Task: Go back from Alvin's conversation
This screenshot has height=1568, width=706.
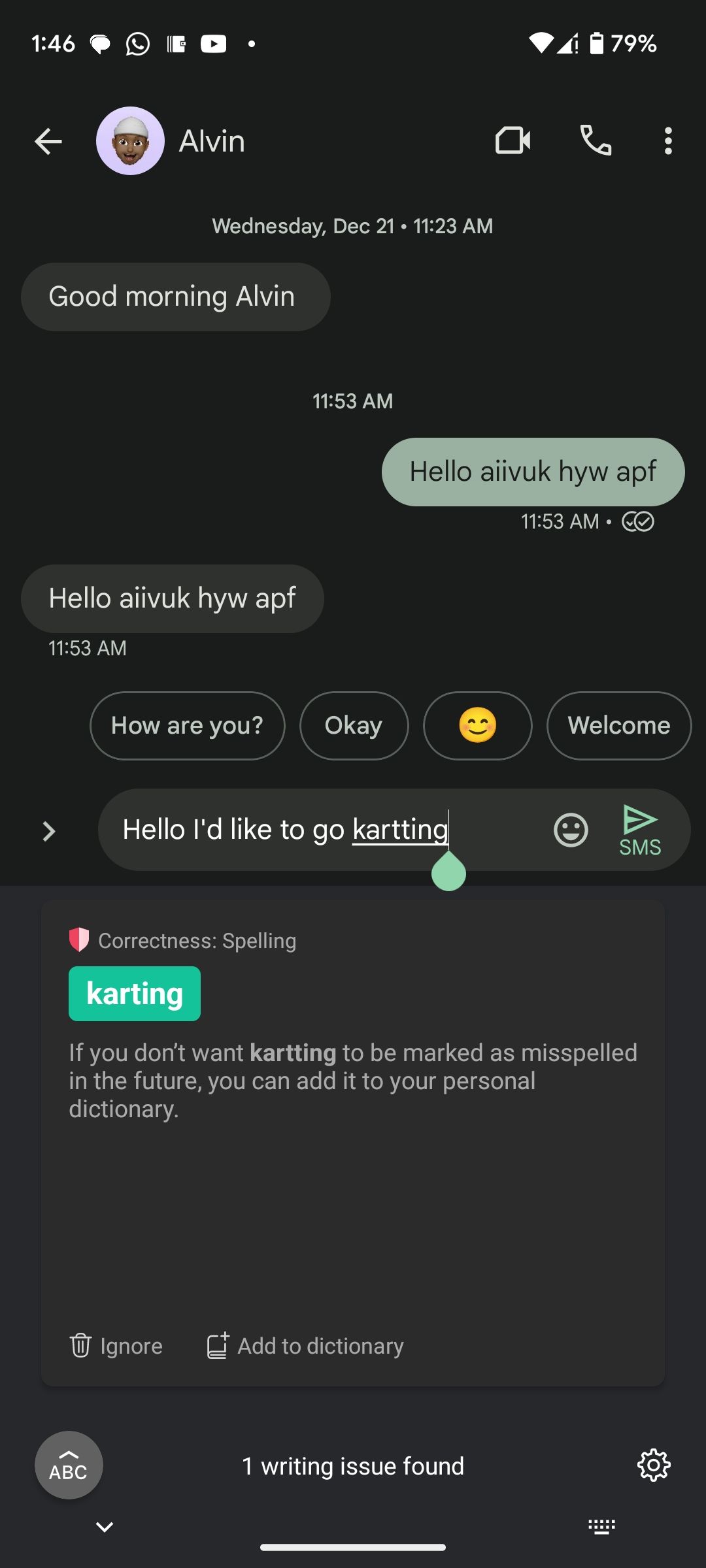Action: click(x=48, y=141)
